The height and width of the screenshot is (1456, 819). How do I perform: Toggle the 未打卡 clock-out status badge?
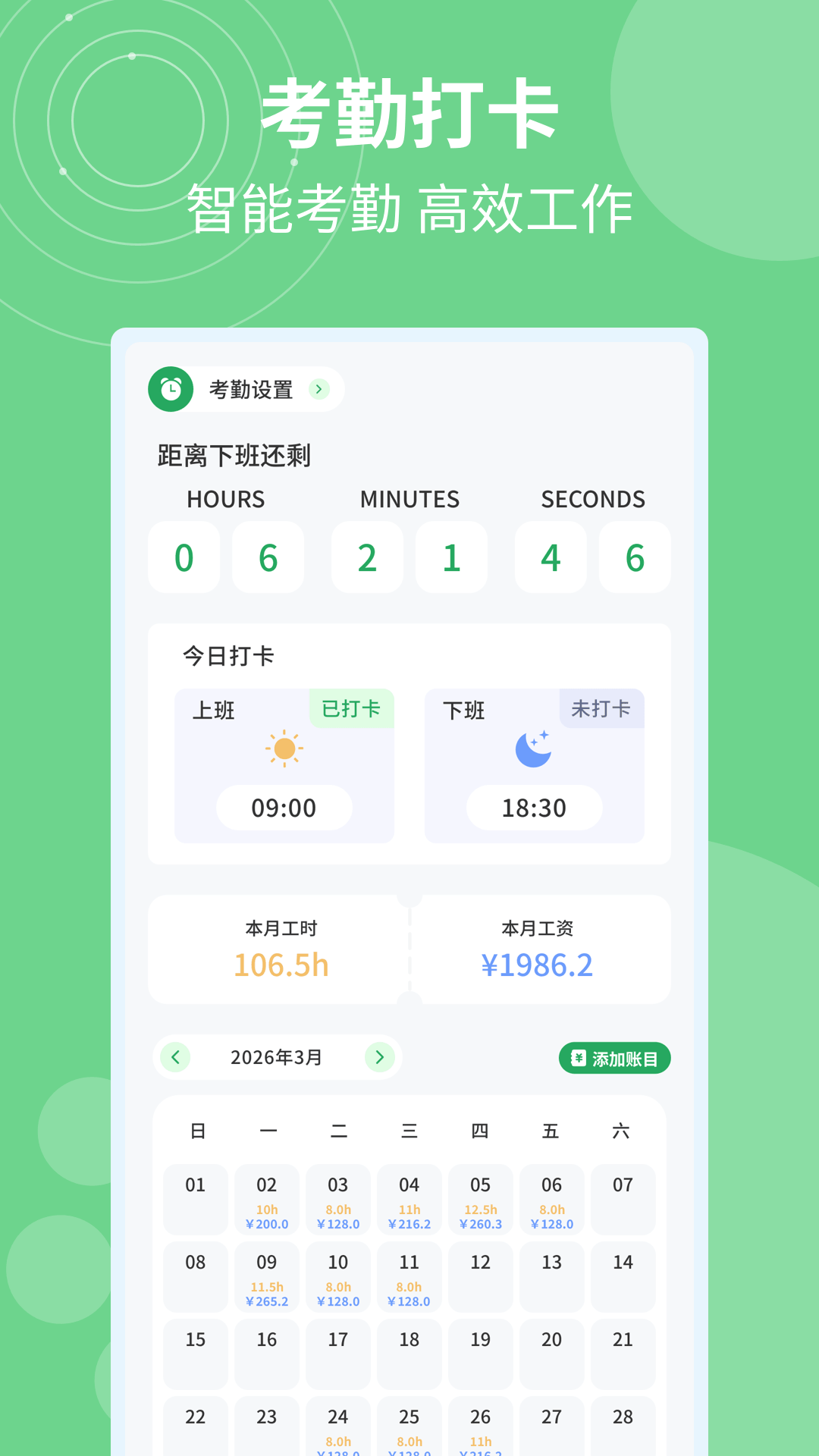[x=601, y=708]
